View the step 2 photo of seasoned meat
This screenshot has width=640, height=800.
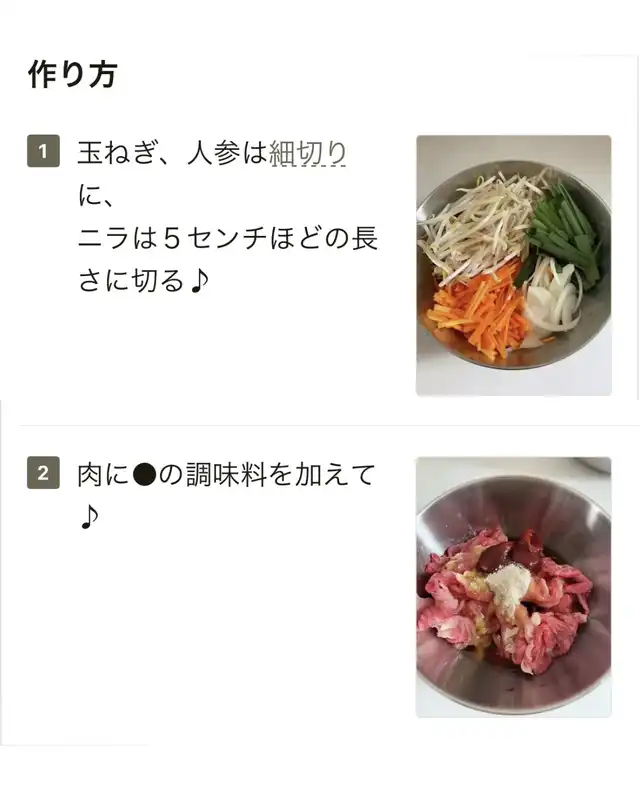click(x=513, y=587)
